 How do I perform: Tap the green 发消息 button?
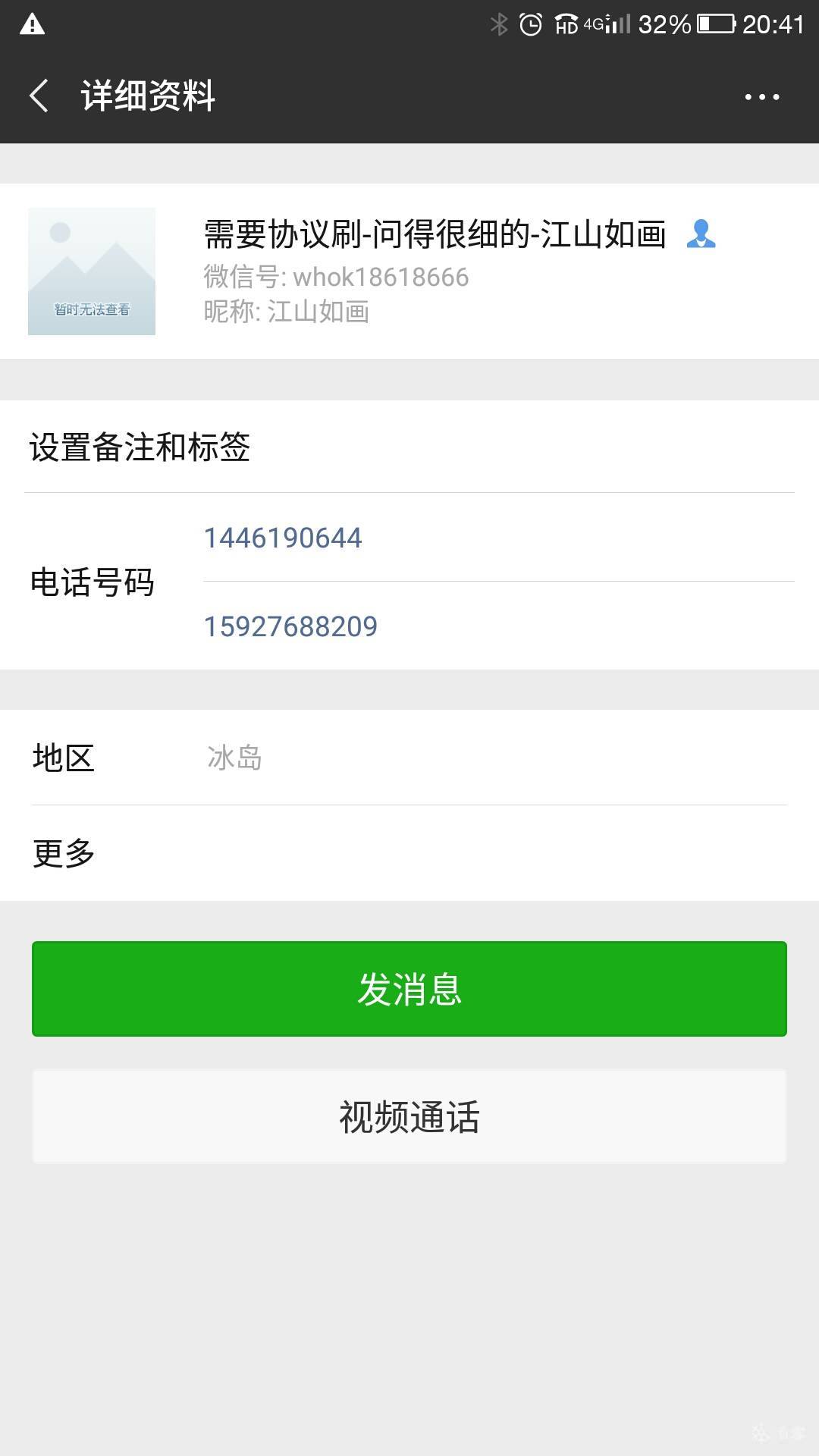[409, 989]
